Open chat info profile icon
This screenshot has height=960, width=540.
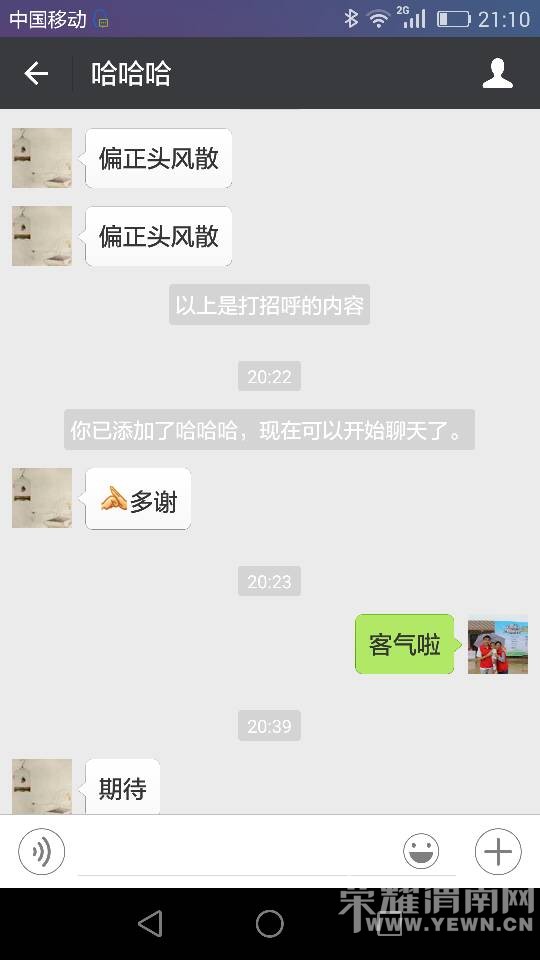(x=497, y=73)
